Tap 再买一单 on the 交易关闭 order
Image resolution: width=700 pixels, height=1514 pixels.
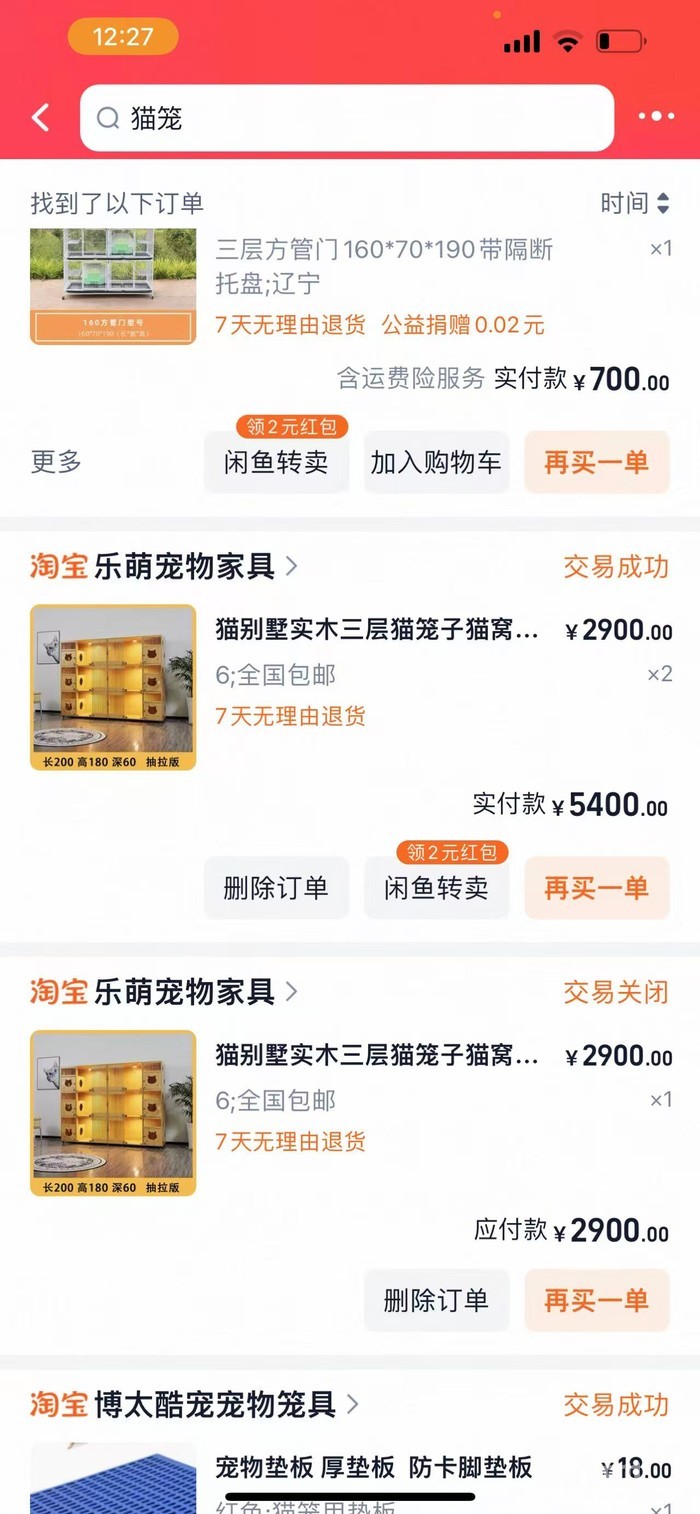tap(596, 1300)
